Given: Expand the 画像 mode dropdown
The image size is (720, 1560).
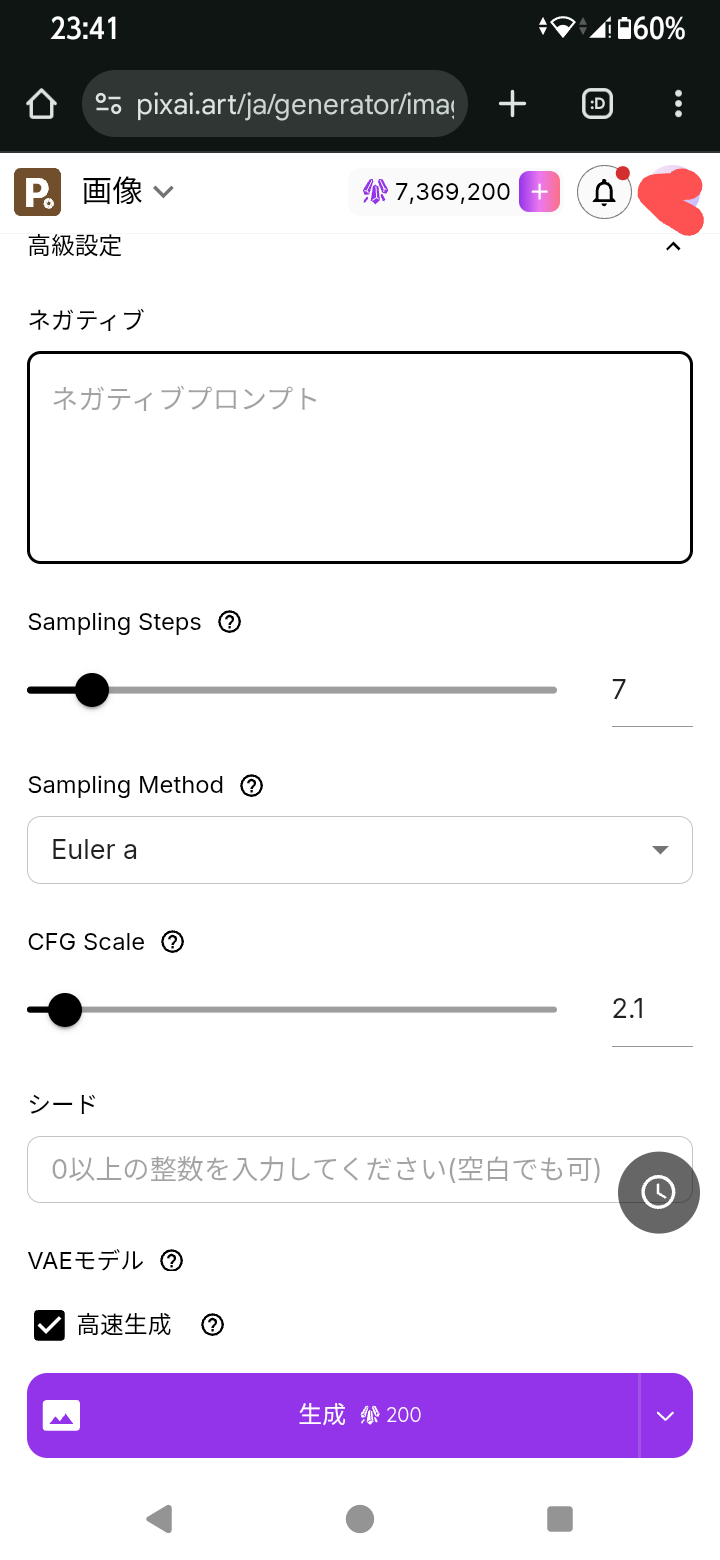Looking at the screenshot, I should [x=128, y=192].
